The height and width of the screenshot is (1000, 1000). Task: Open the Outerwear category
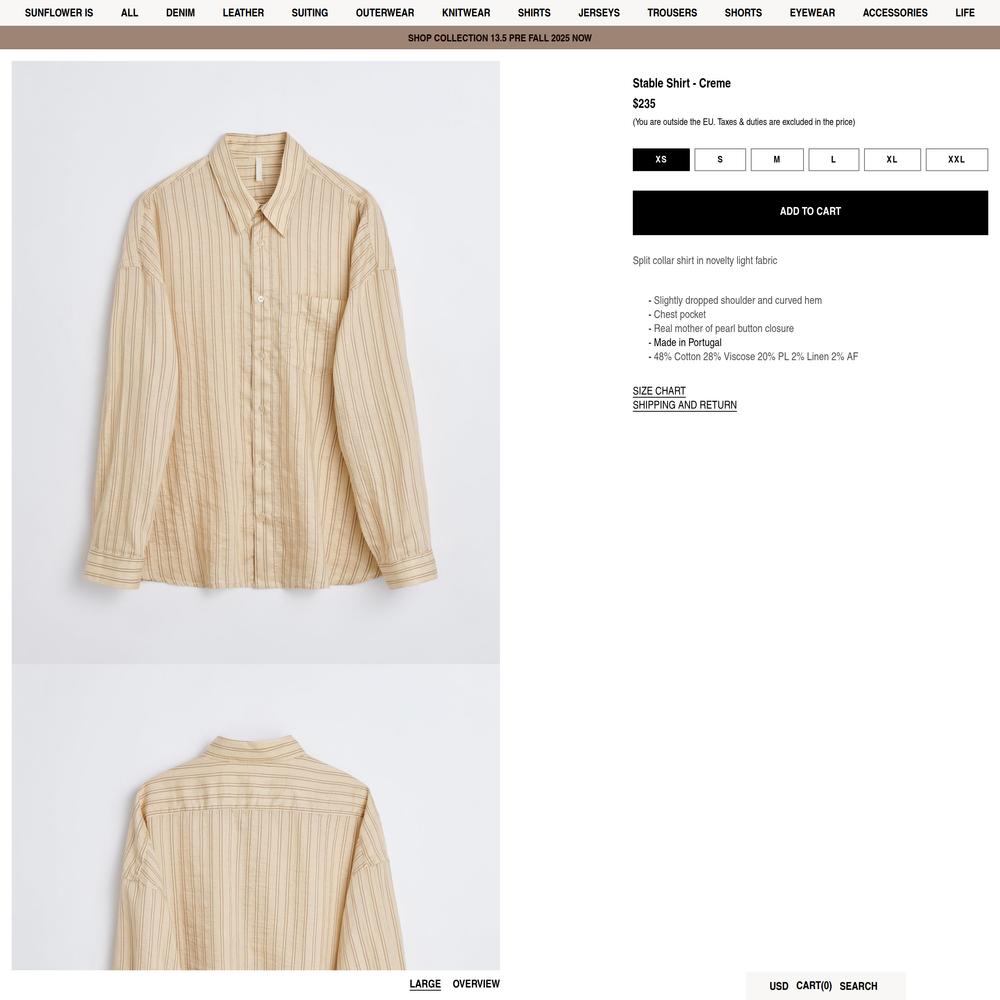tap(385, 13)
